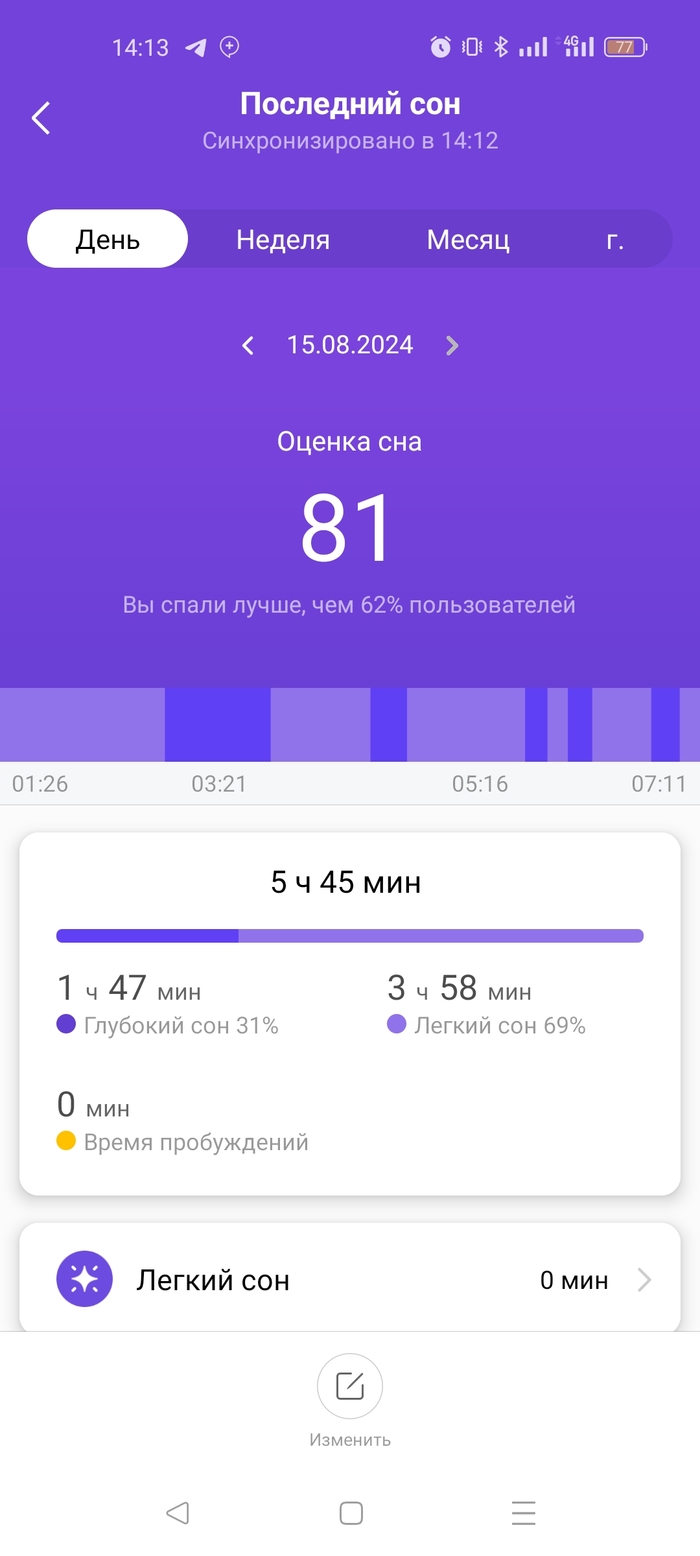Open recent apps from navigation bar
700x1556 pixels.
click(x=523, y=1513)
